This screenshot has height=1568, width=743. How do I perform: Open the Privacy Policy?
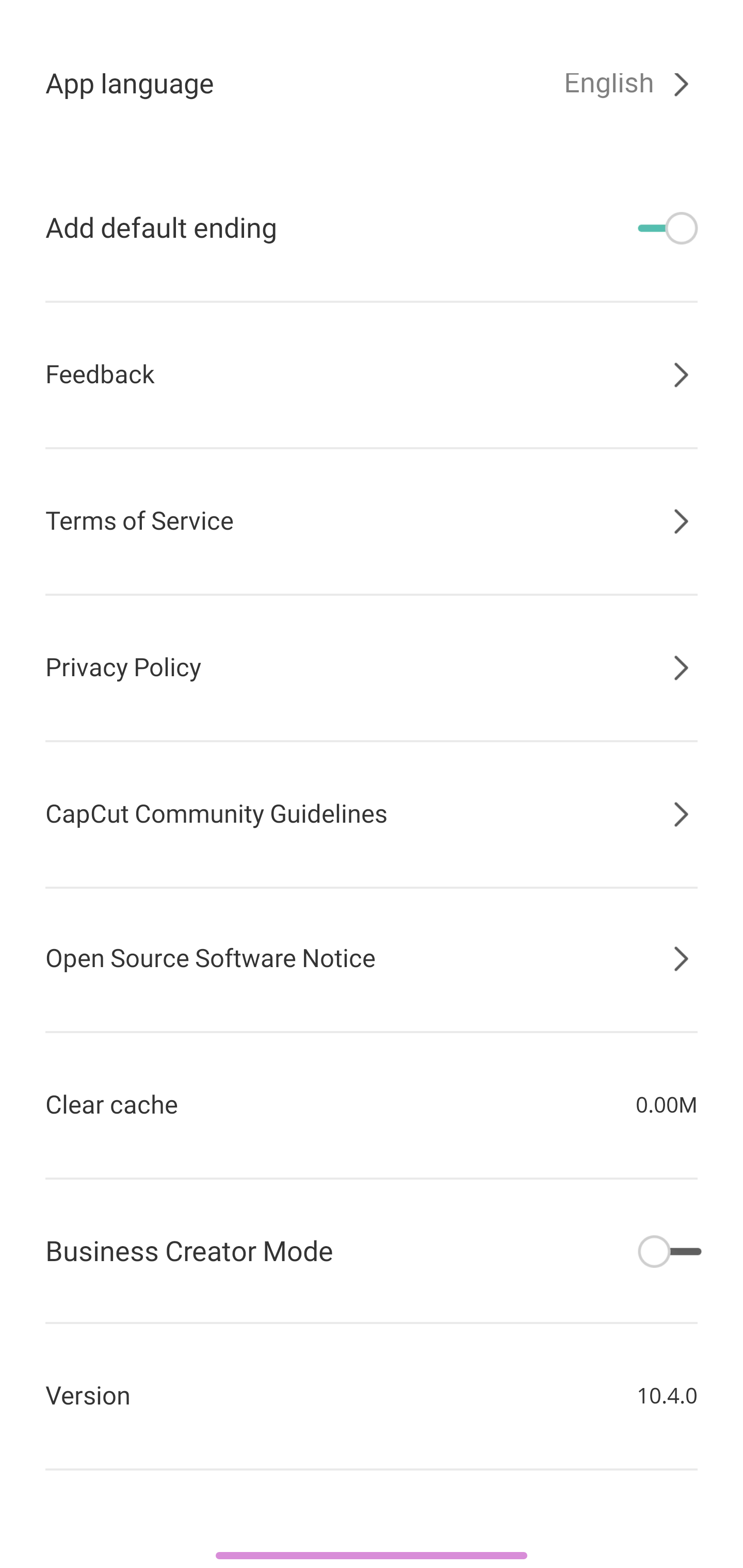372,668
